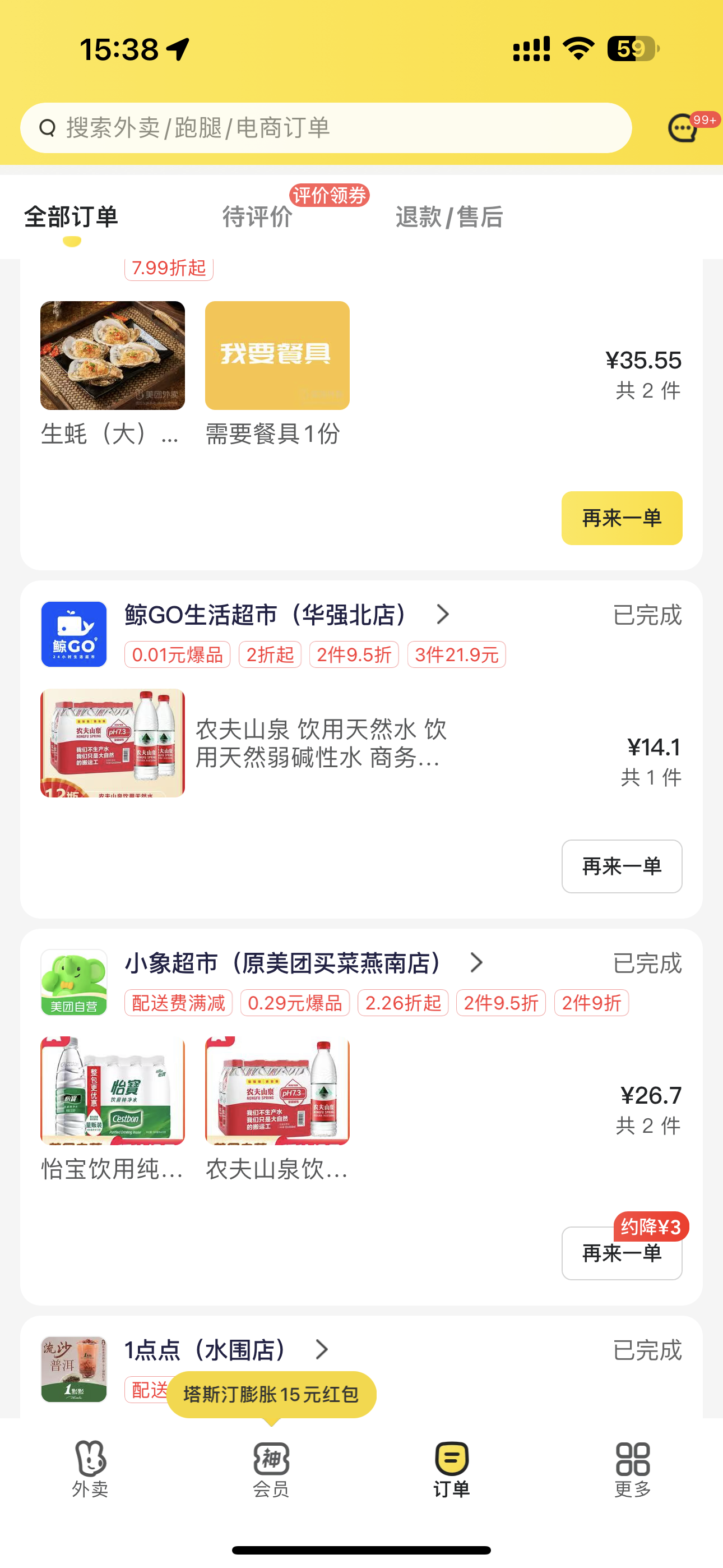View the 农夫山泉 饮用天然水 order details
This screenshot has height=1568, width=723.
(321, 743)
